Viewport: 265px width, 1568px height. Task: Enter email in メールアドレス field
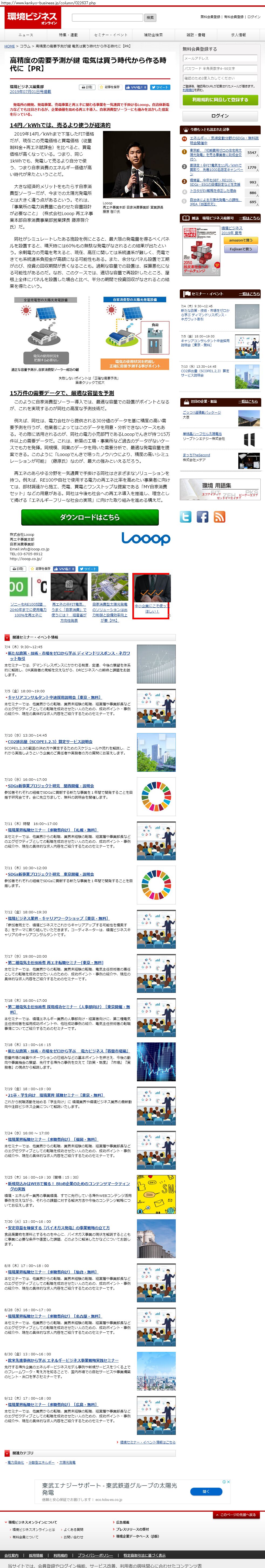(220, 58)
